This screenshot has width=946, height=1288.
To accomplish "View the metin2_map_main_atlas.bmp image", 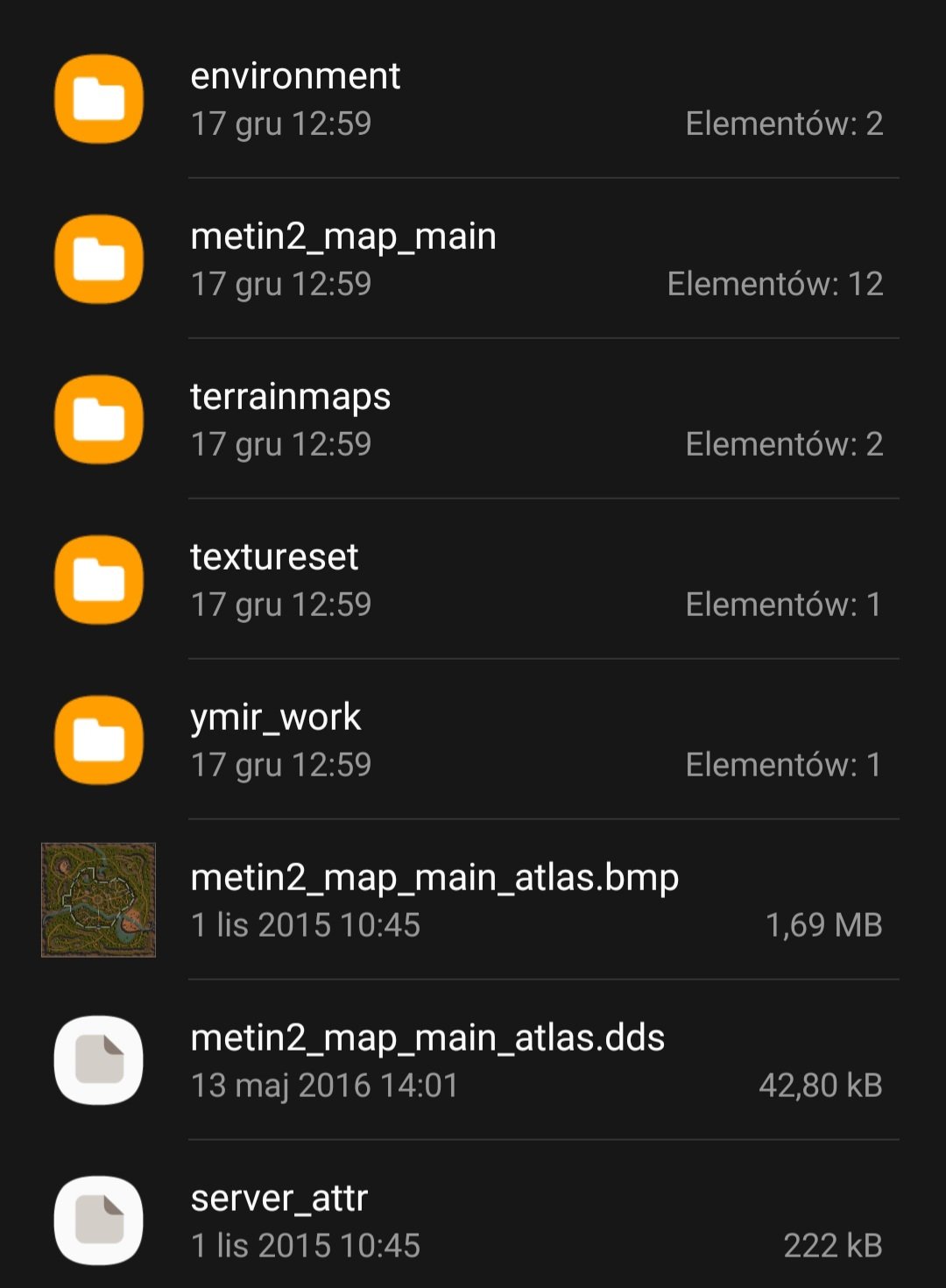I will click(434, 879).
